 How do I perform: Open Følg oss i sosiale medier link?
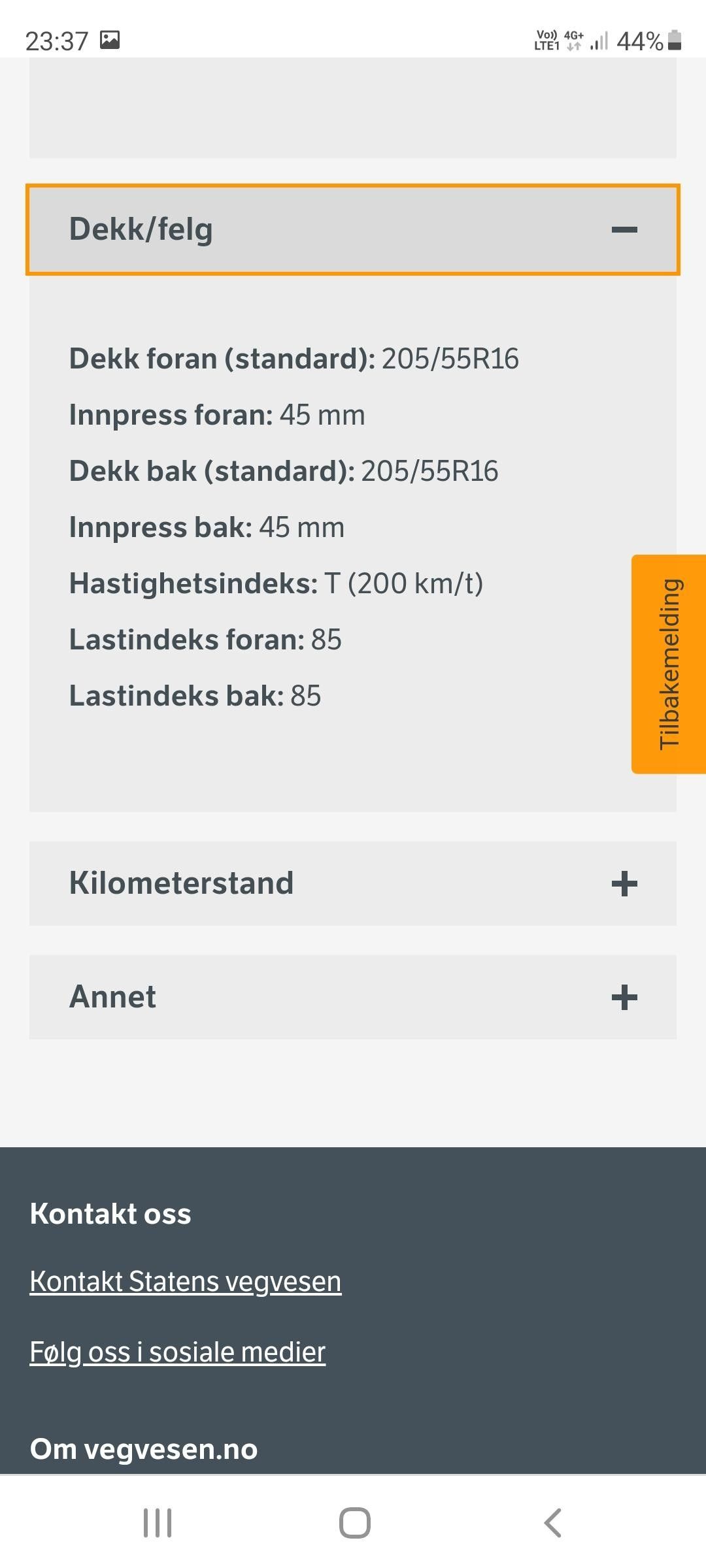(178, 1352)
